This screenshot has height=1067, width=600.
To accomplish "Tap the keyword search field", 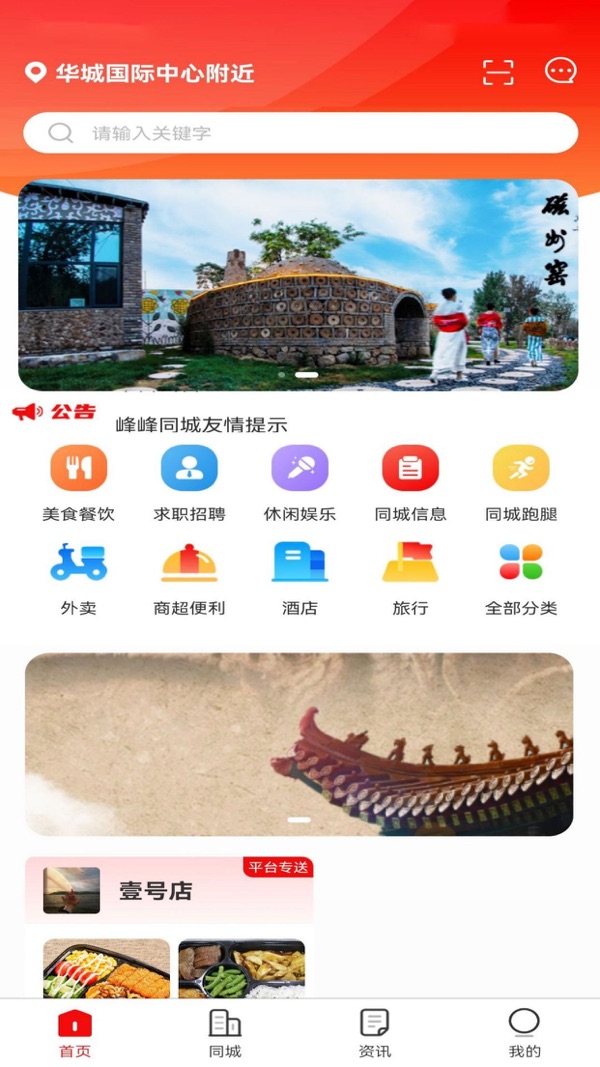I will 300,133.
